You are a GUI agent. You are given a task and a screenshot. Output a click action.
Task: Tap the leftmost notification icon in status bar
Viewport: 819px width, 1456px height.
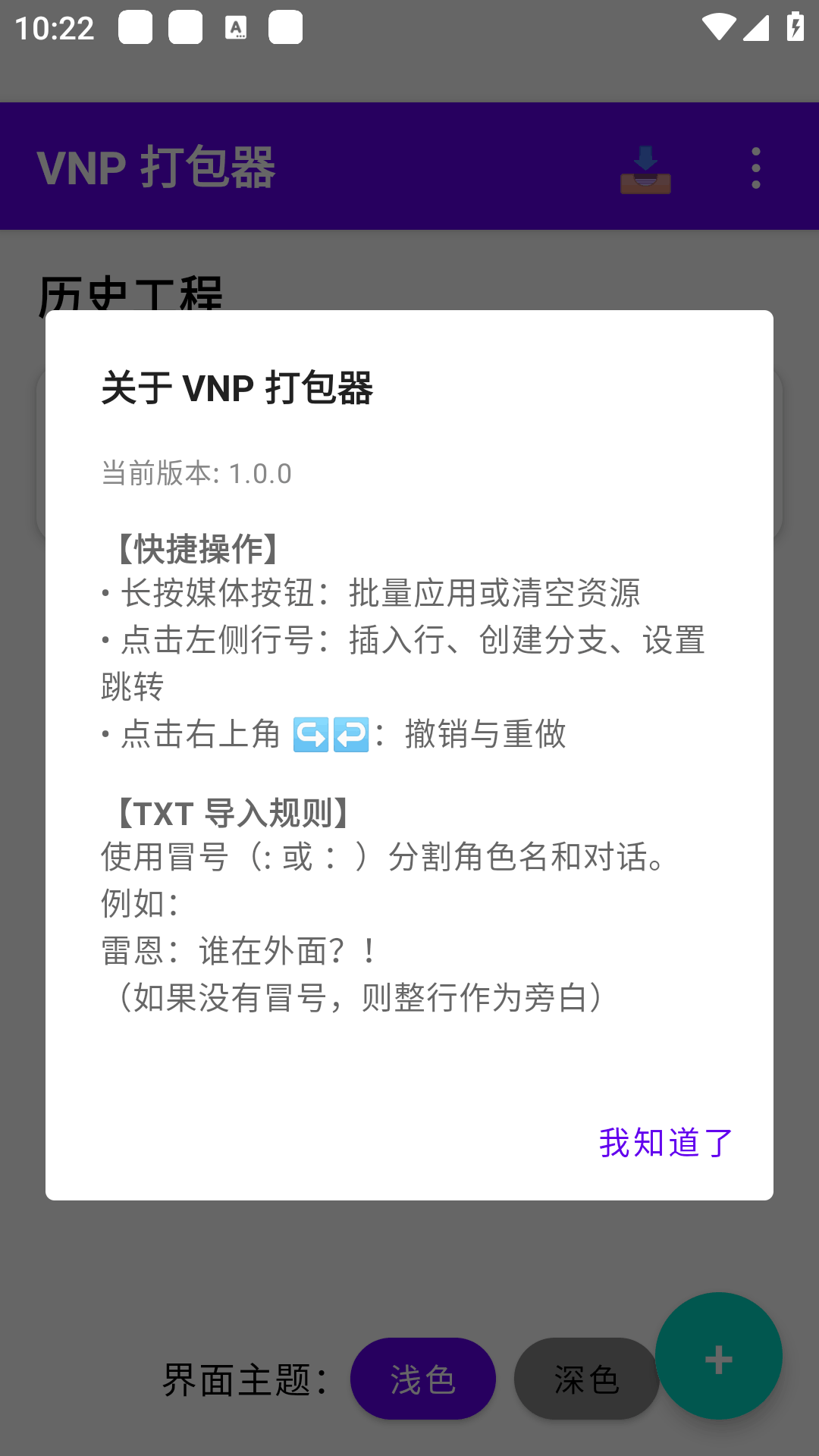(x=135, y=27)
